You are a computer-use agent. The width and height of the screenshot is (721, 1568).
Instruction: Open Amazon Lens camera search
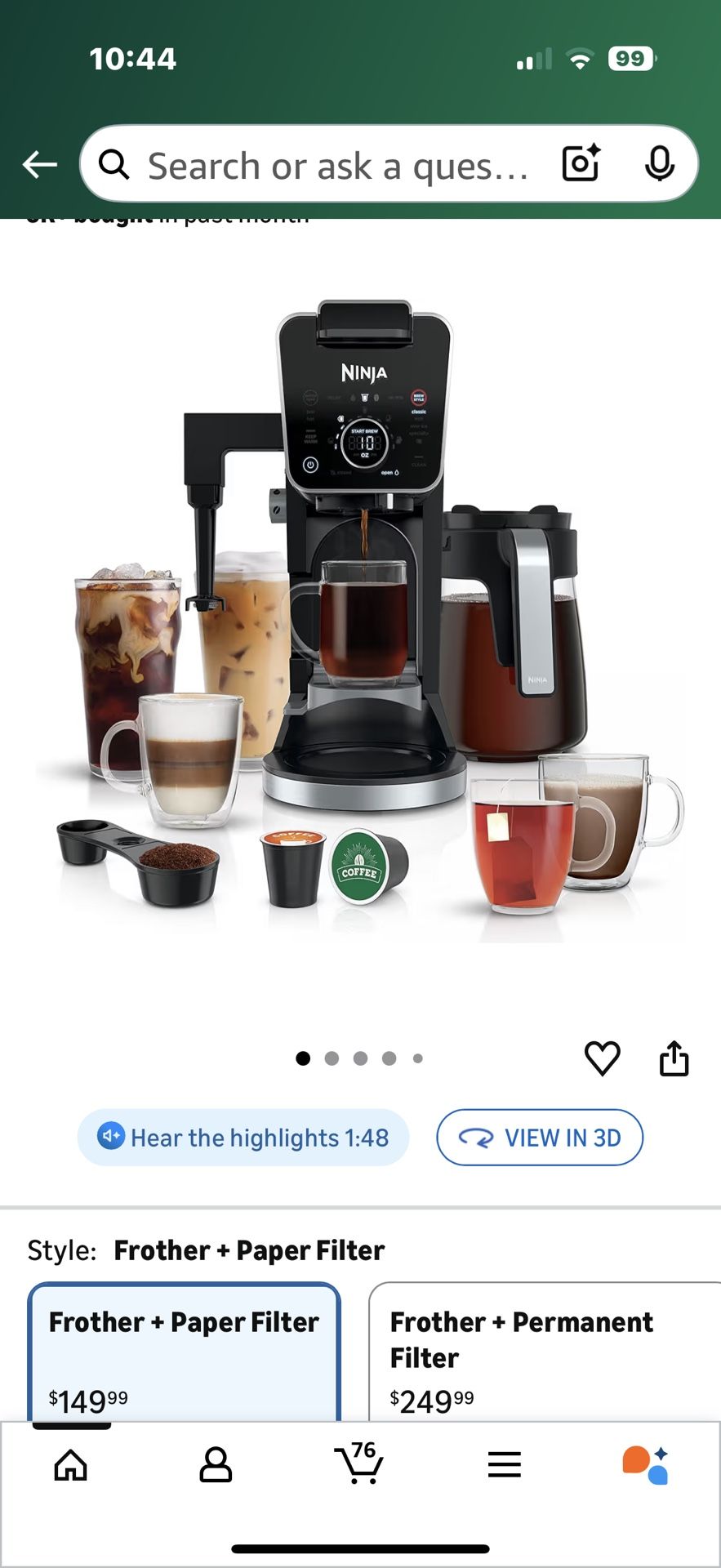(x=580, y=164)
